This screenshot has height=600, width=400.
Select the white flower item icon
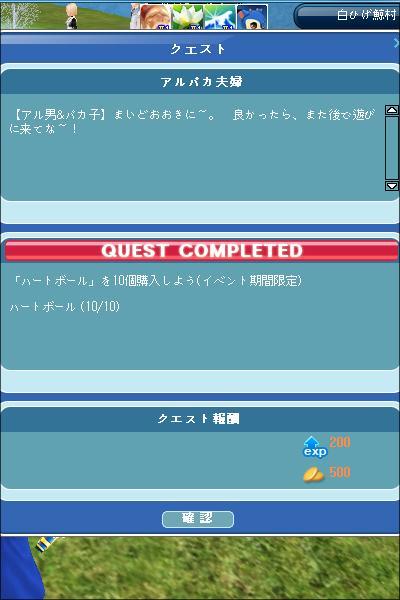click(187, 17)
